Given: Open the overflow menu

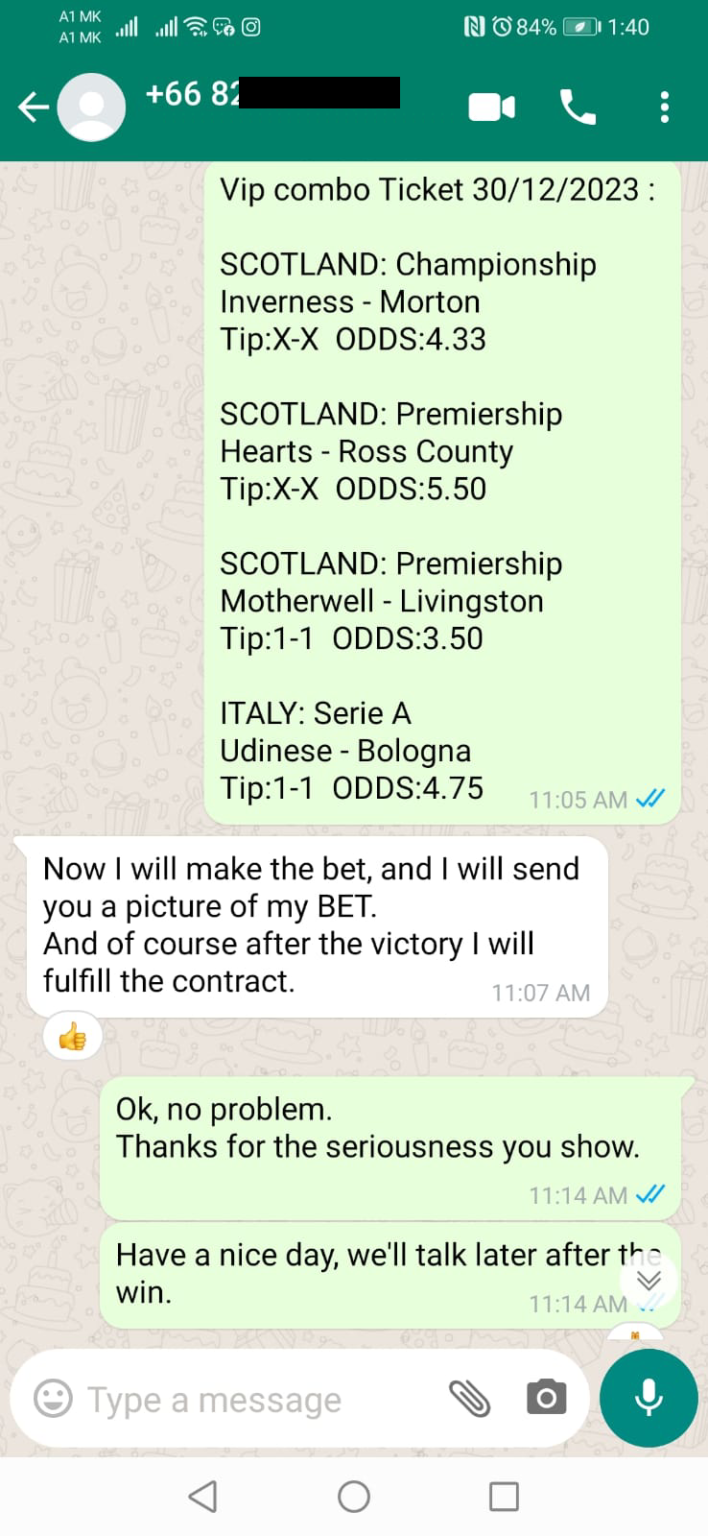Looking at the screenshot, I should (664, 107).
